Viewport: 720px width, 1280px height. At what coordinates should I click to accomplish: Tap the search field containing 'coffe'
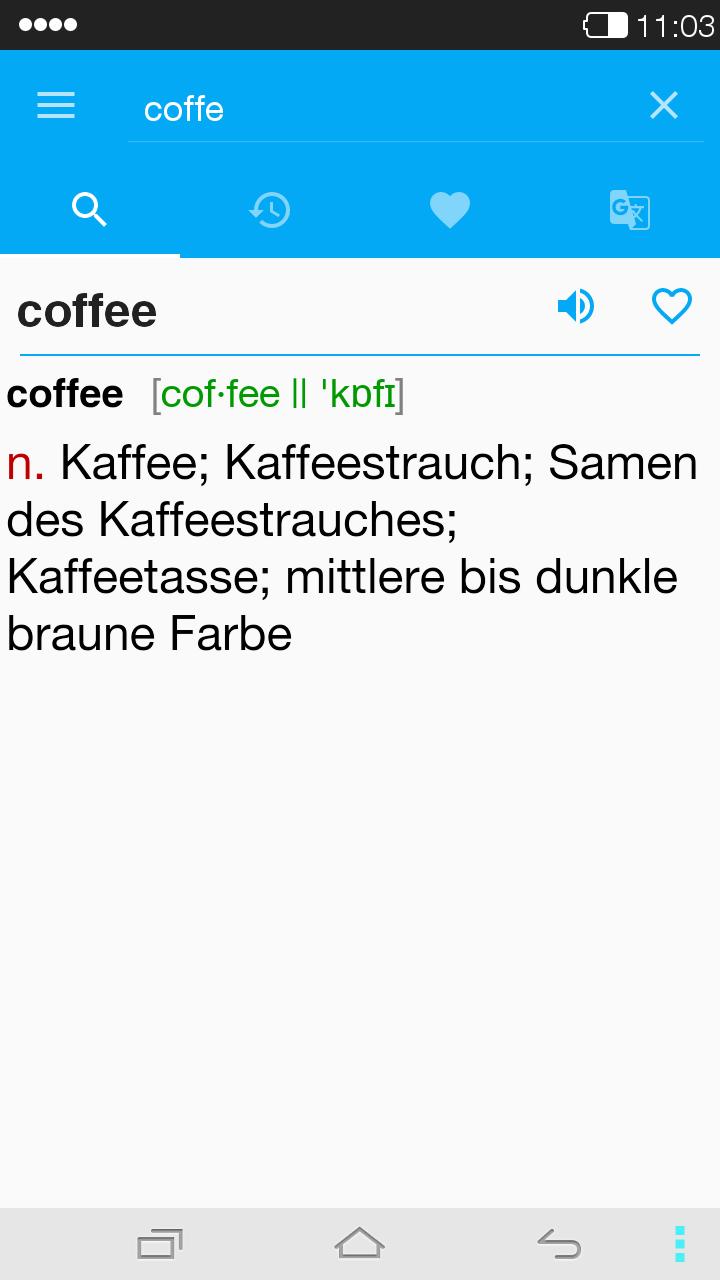(x=380, y=108)
